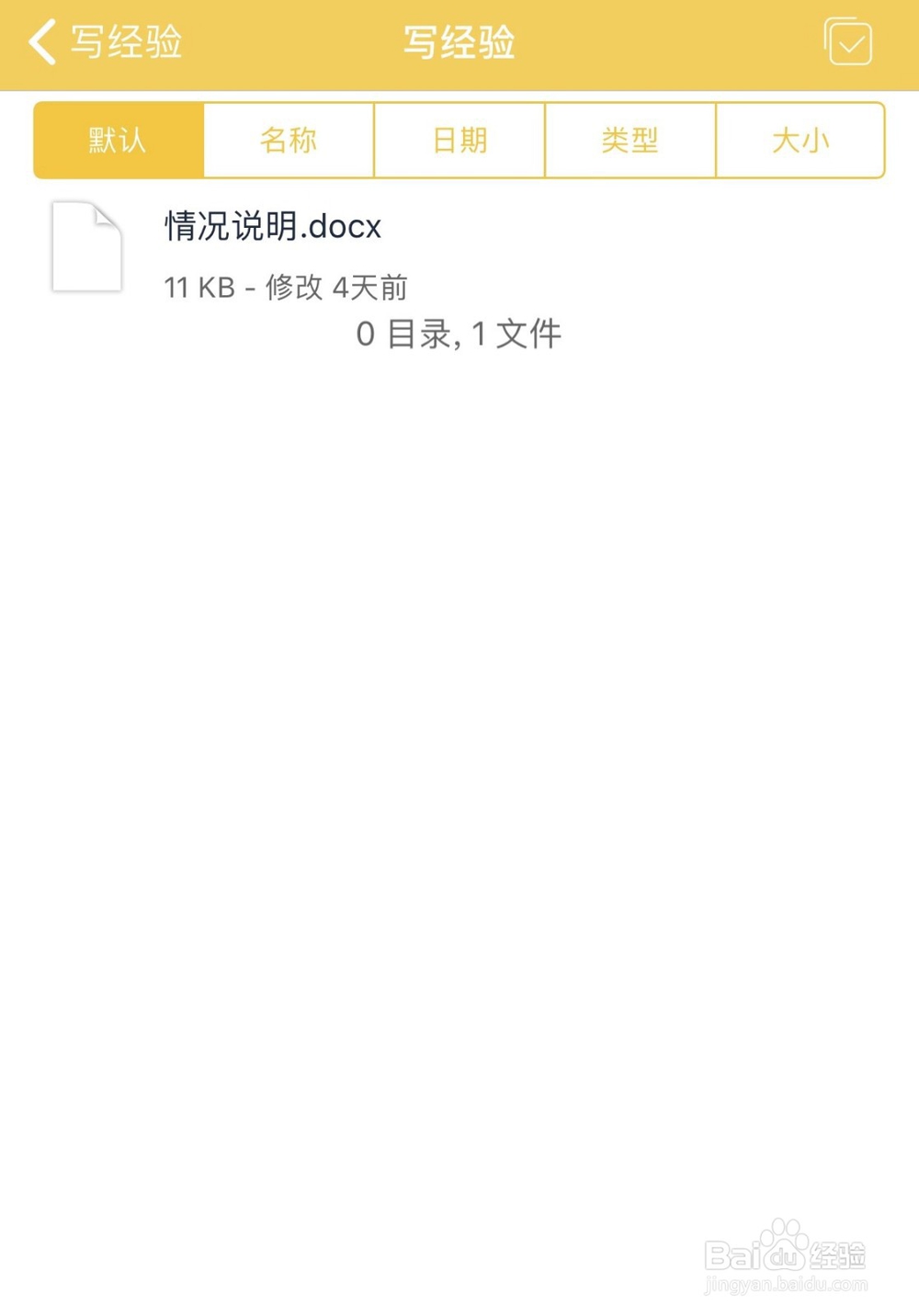The width and height of the screenshot is (919, 1316).
Task: Tap the file name text 情况说明.docx
Action: click(272, 226)
